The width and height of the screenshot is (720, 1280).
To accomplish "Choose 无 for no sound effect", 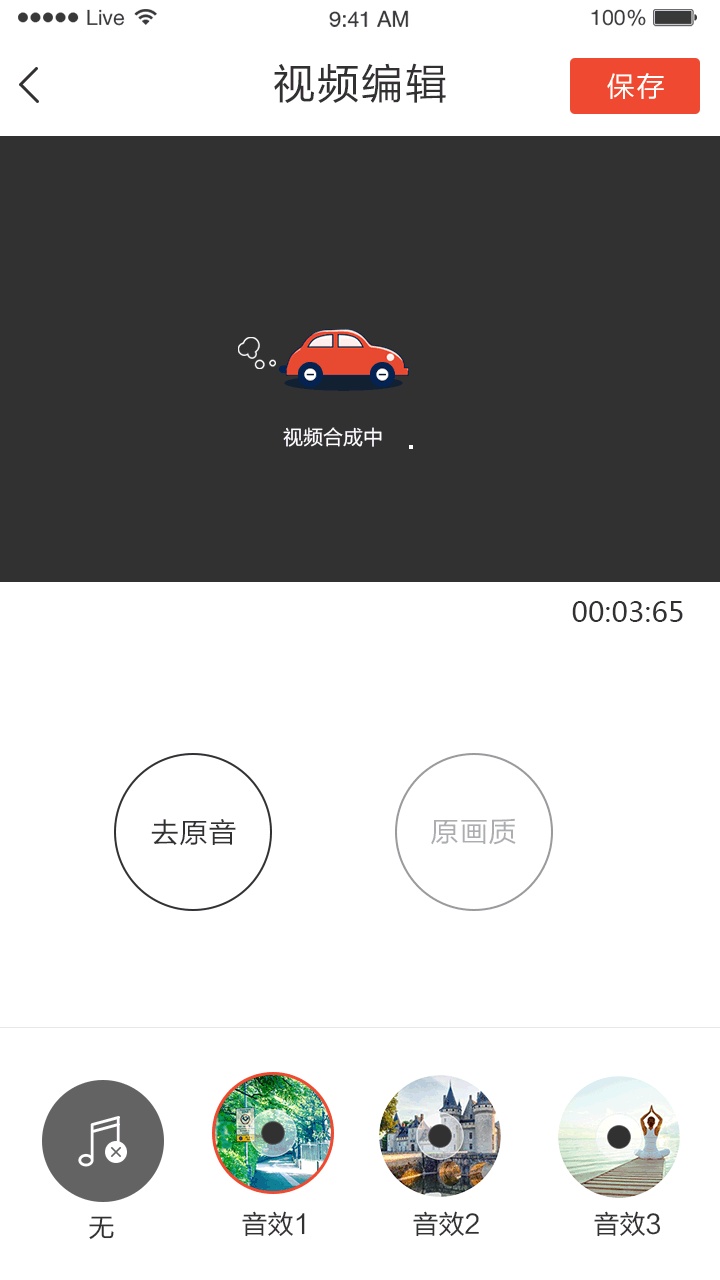I will pyautogui.click(x=102, y=1141).
